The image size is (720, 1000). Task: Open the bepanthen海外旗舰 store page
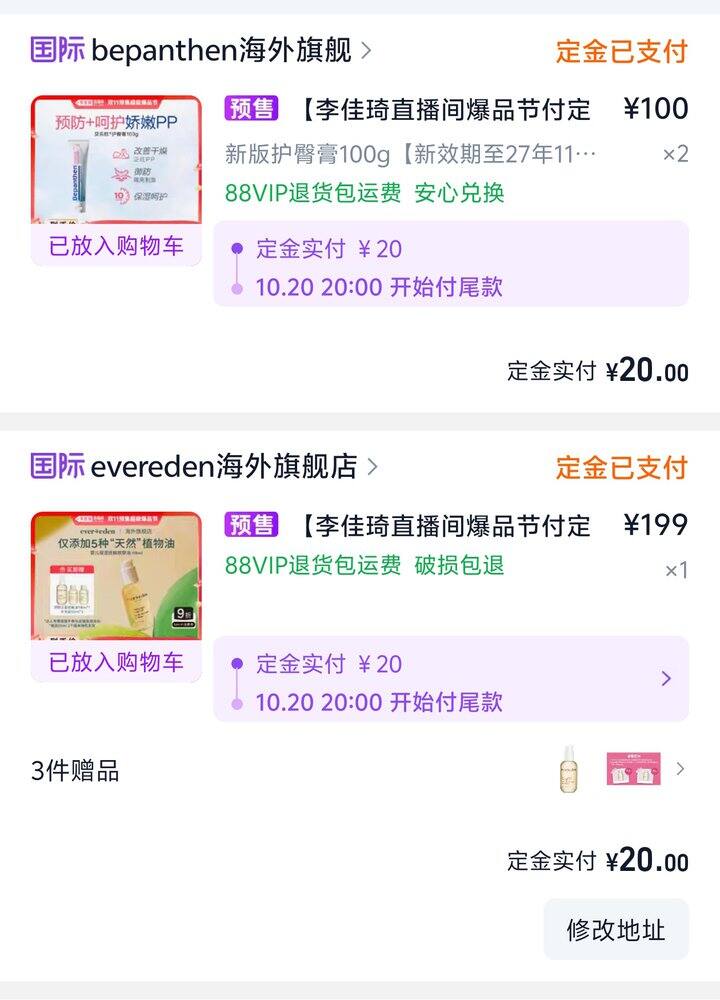click(x=220, y=50)
